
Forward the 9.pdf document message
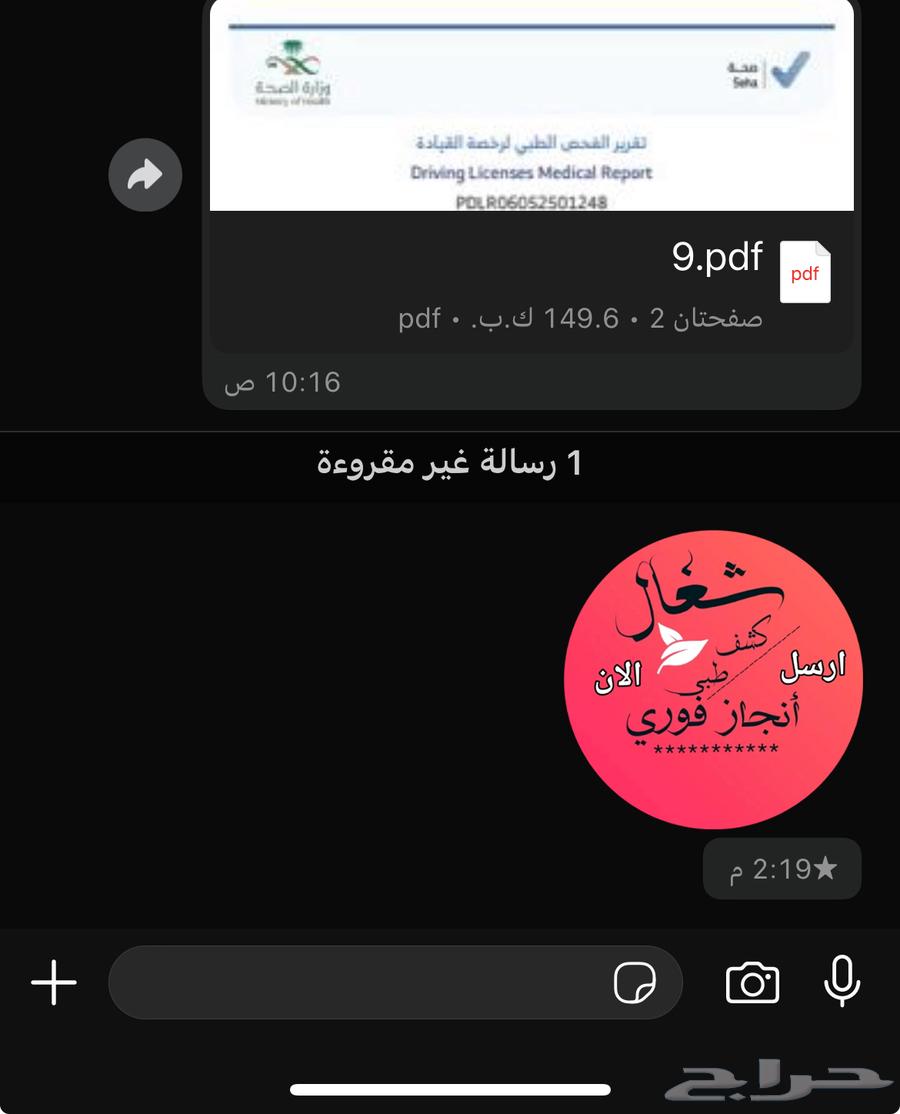145,176
